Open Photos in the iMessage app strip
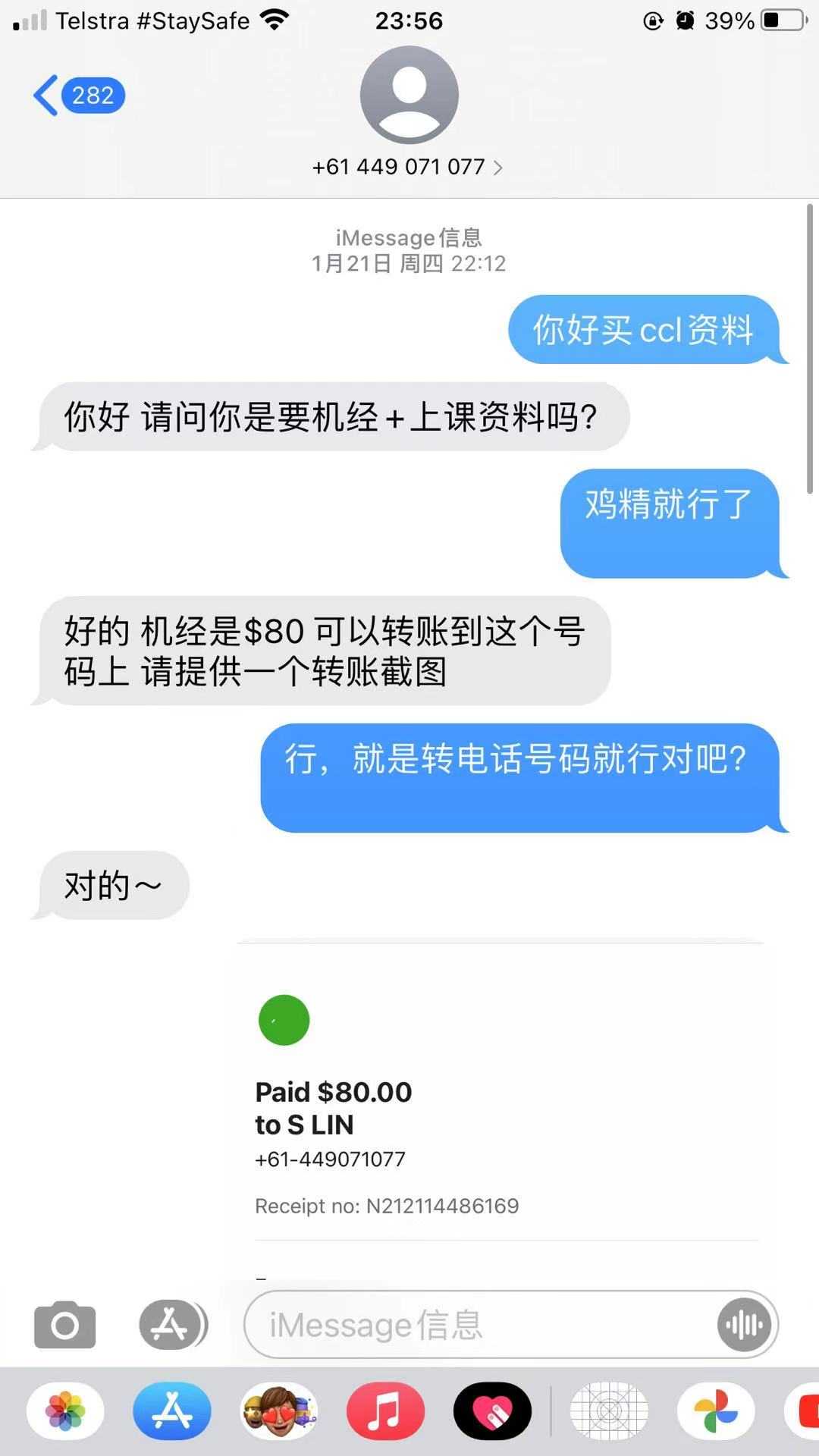The image size is (819, 1456). pyautogui.click(x=65, y=1411)
